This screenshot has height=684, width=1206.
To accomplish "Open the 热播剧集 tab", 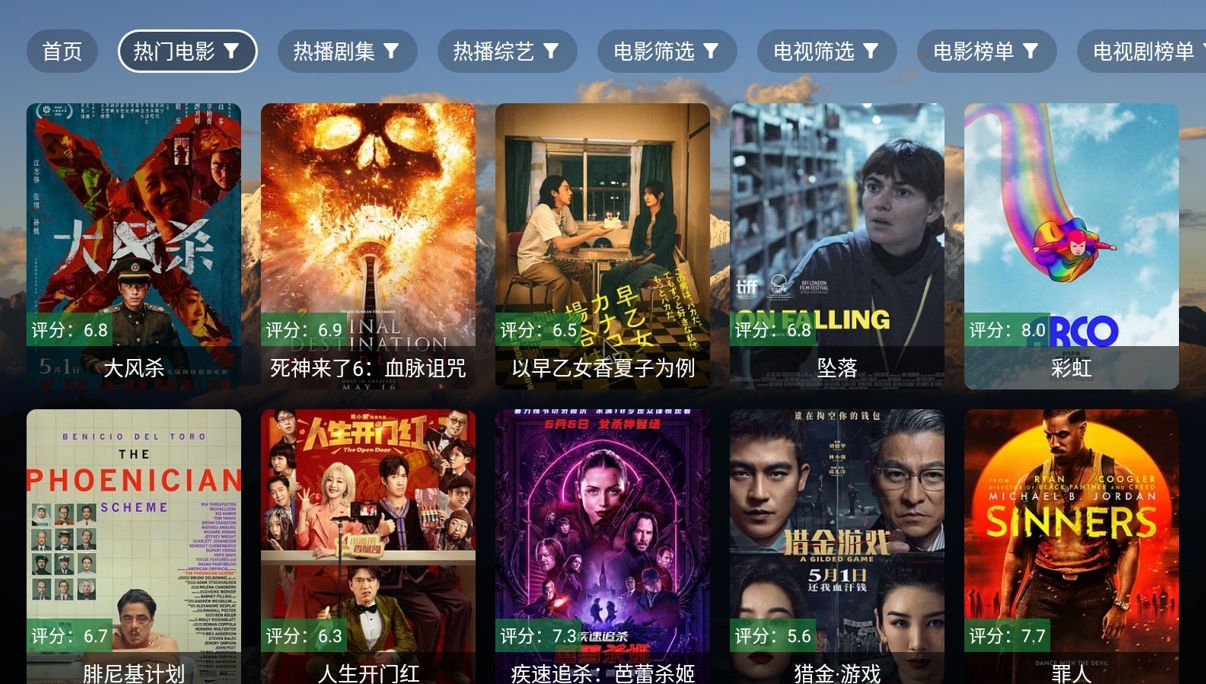I will [347, 52].
